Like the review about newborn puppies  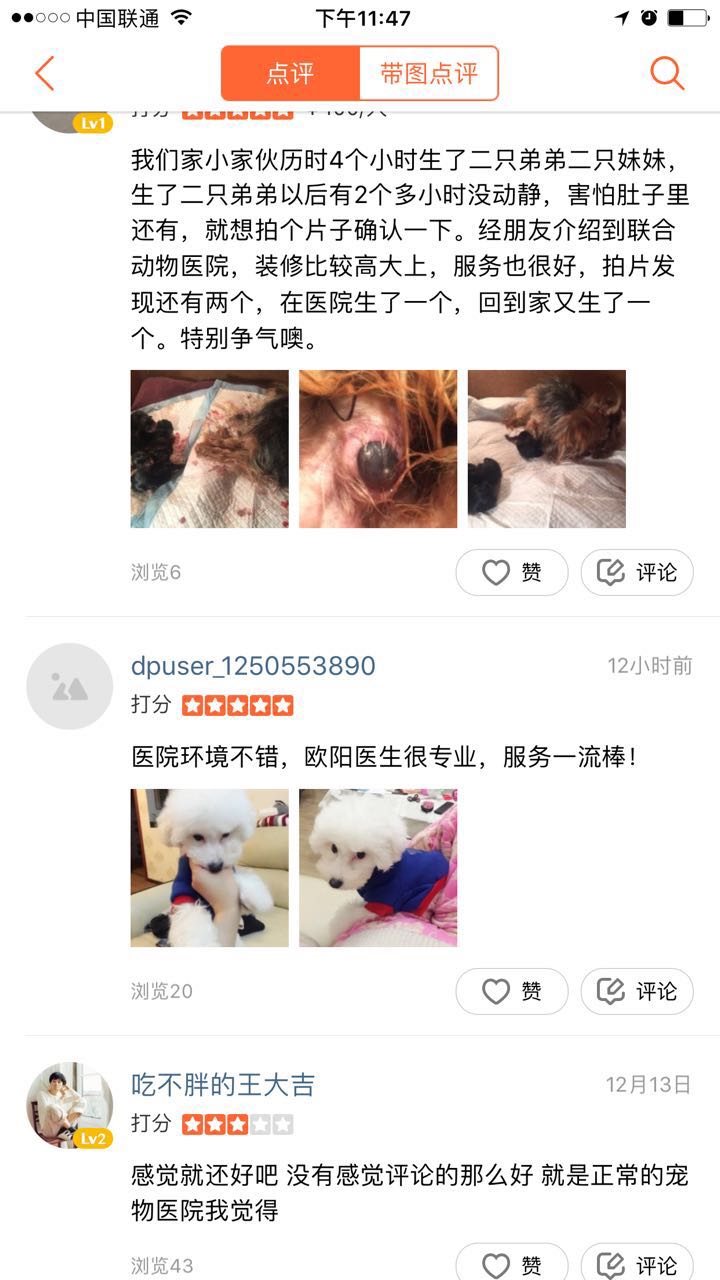tap(512, 573)
